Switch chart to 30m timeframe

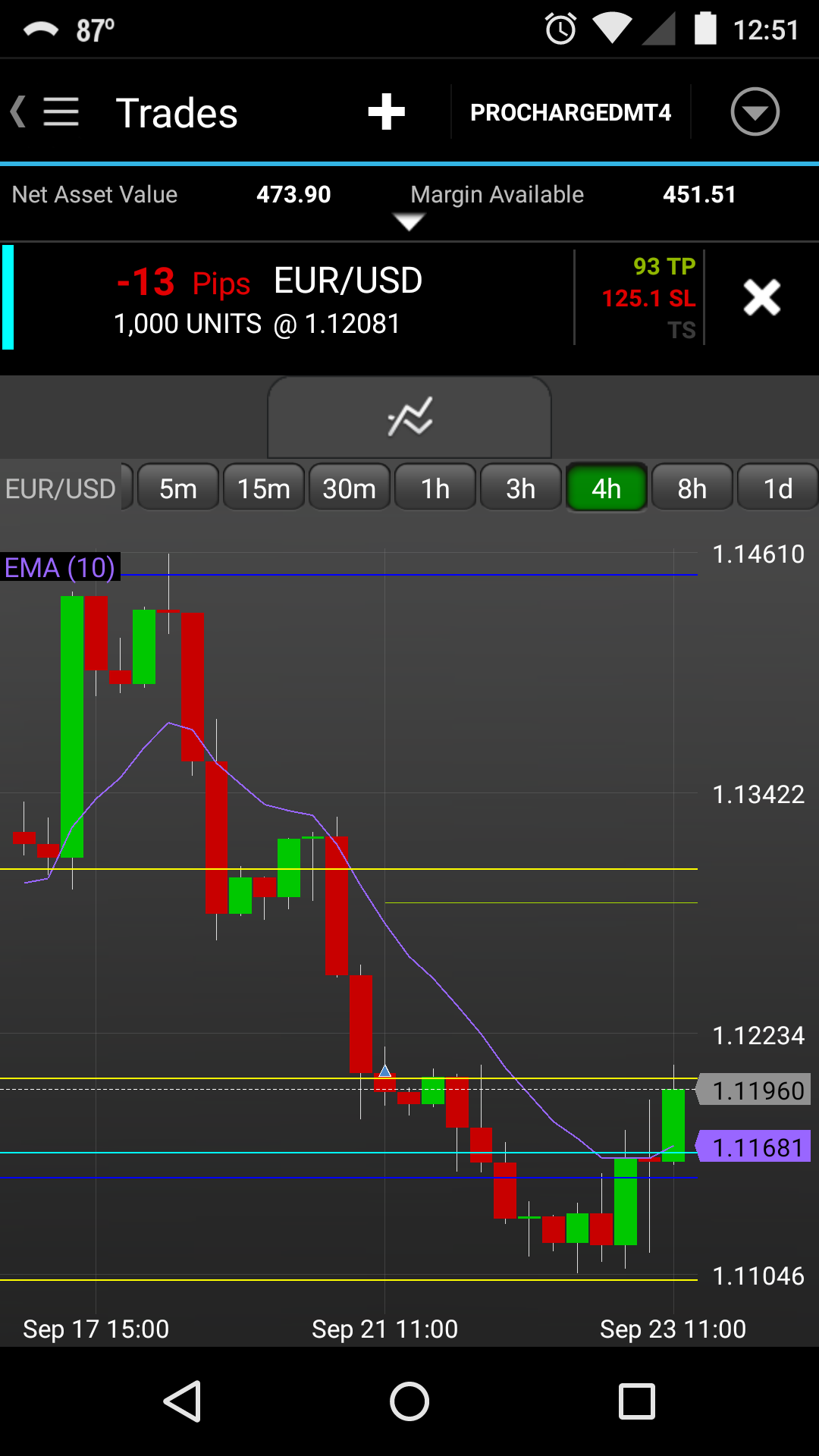tap(350, 489)
